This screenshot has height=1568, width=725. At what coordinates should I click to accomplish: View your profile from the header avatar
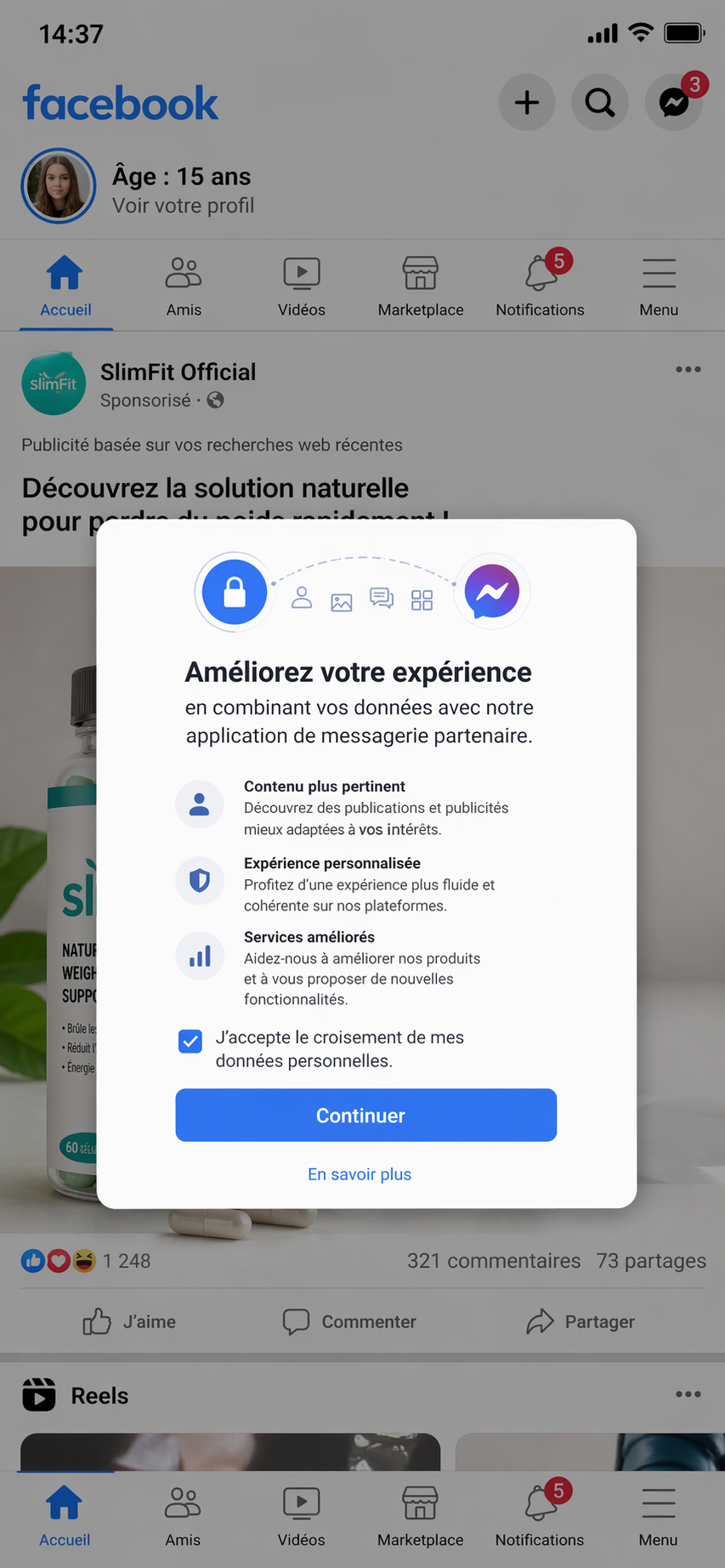coord(59,186)
